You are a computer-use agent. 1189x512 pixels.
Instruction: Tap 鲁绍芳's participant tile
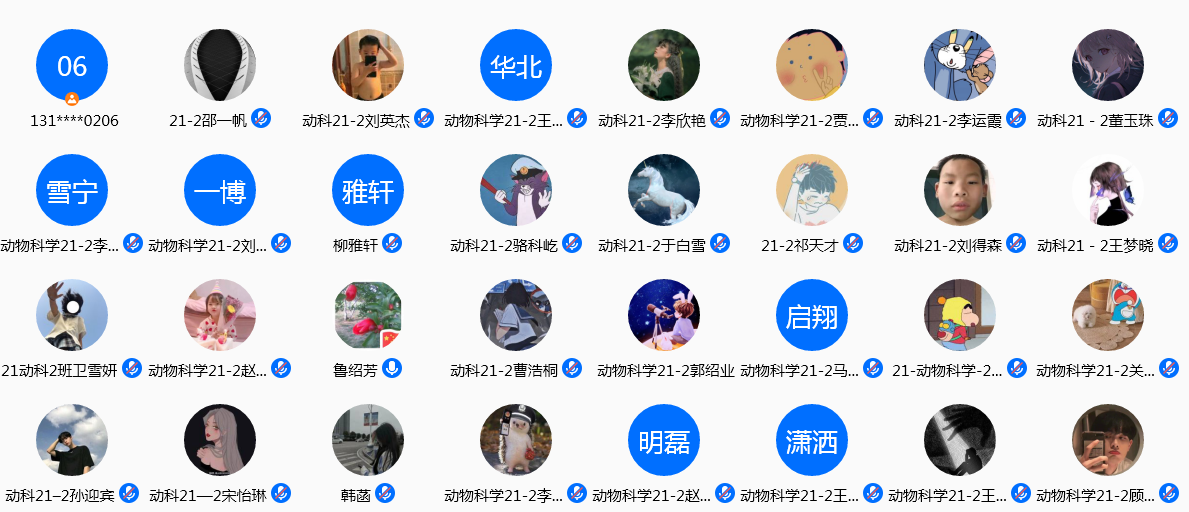[368, 315]
